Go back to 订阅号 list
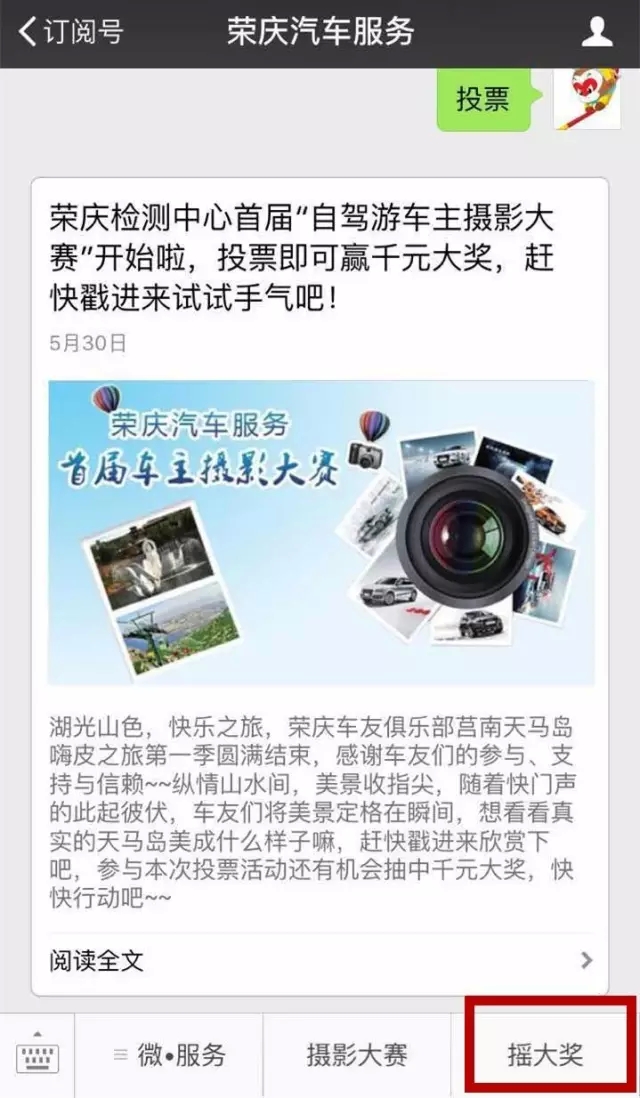640x1098 pixels. point(70,32)
